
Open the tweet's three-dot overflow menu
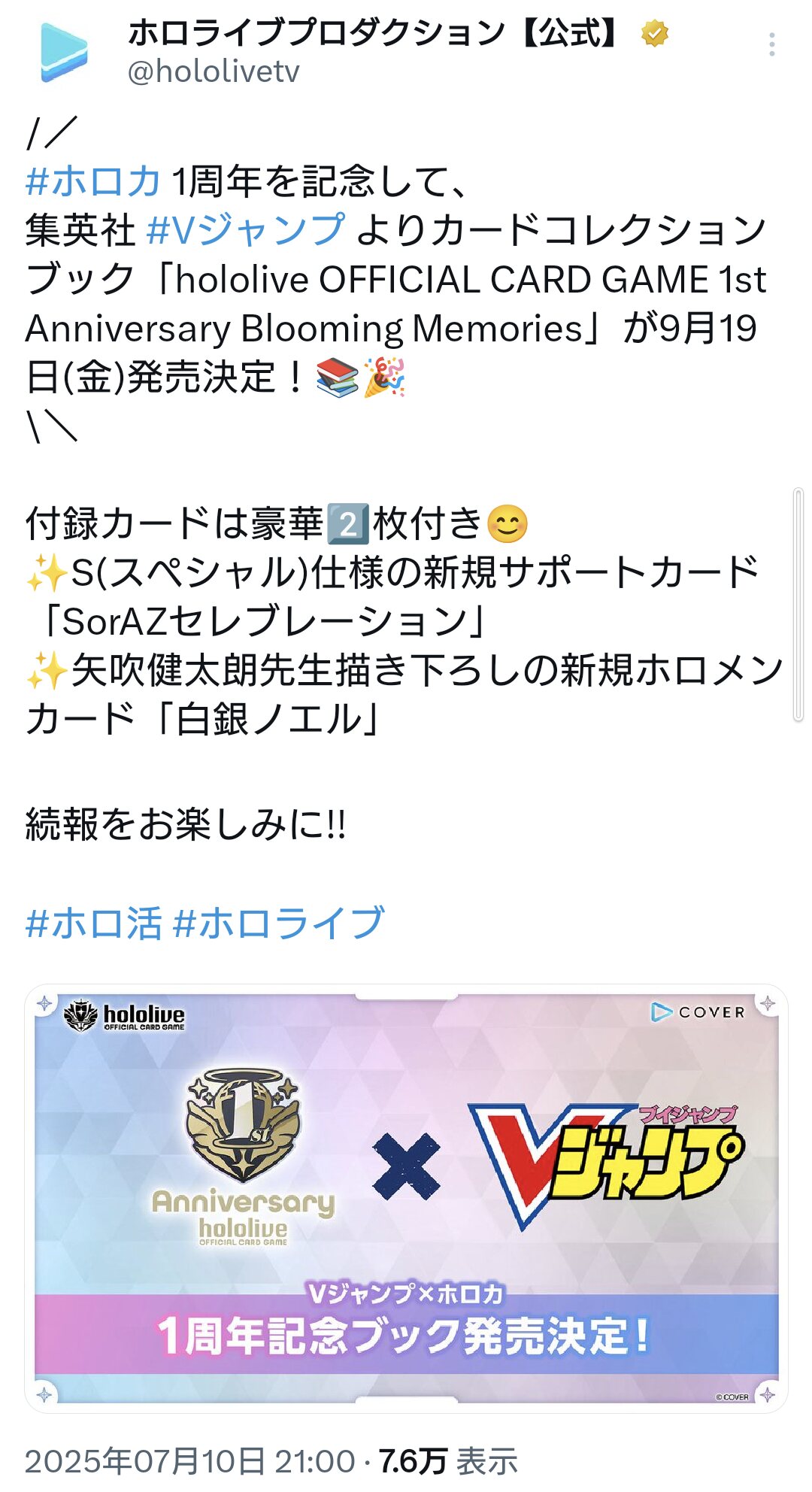coord(771,45)
